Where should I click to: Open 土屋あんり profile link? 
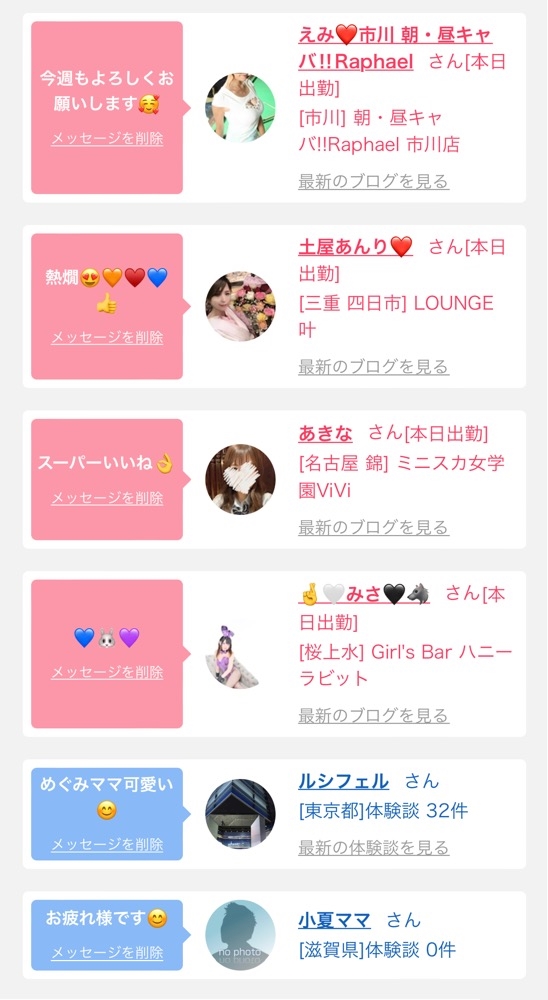[x=355, y=246]
